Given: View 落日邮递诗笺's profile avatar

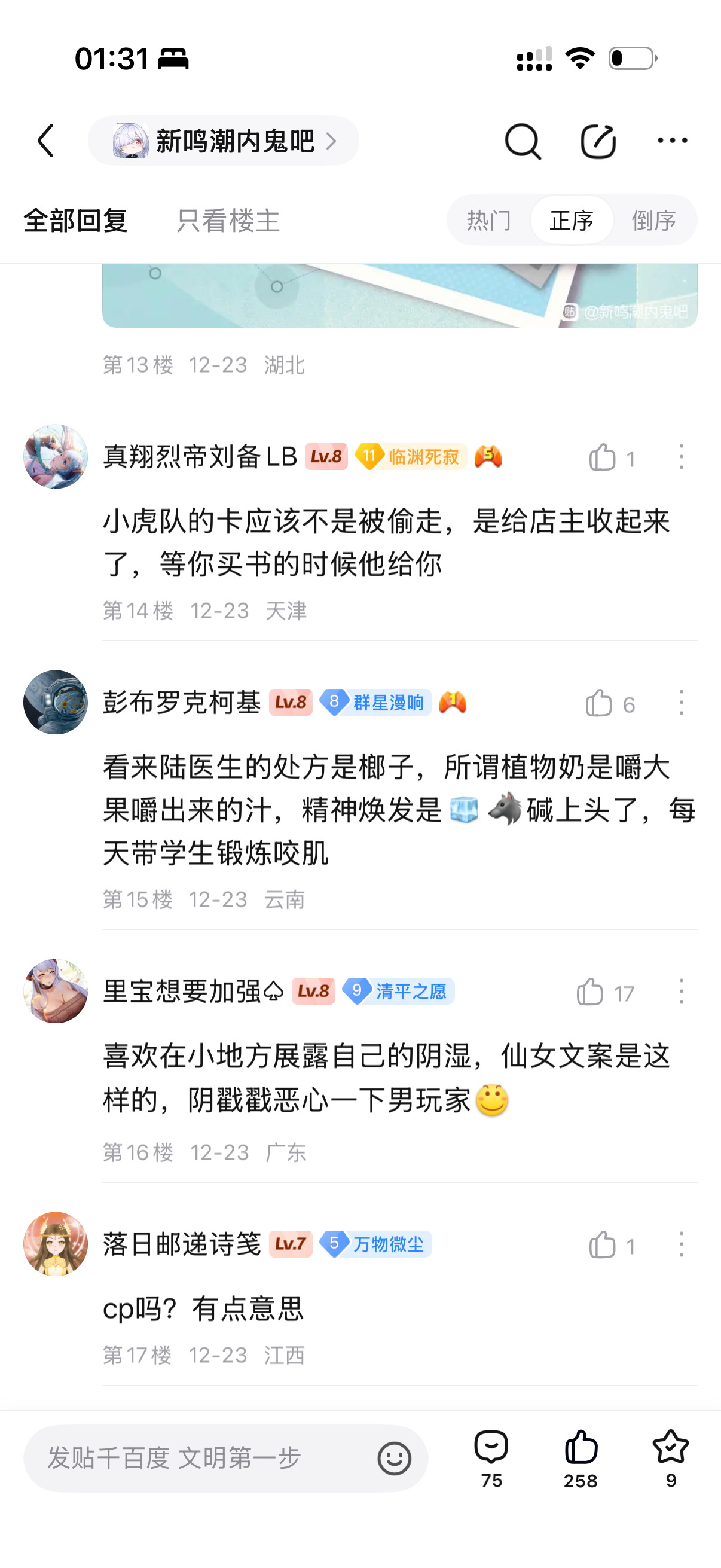Looking at the screenshot, I should point(56,1243).
